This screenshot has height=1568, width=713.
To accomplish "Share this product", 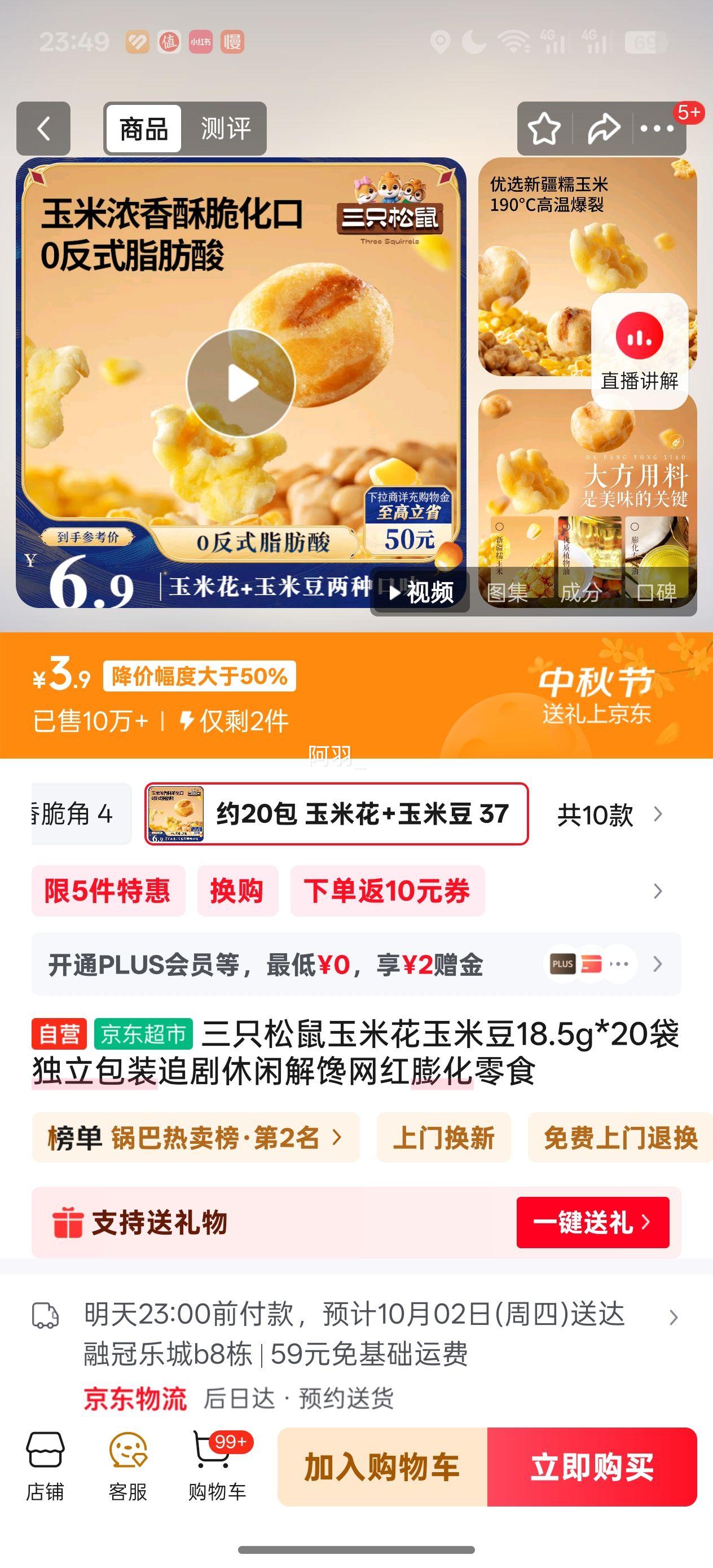I will point(603,129).
